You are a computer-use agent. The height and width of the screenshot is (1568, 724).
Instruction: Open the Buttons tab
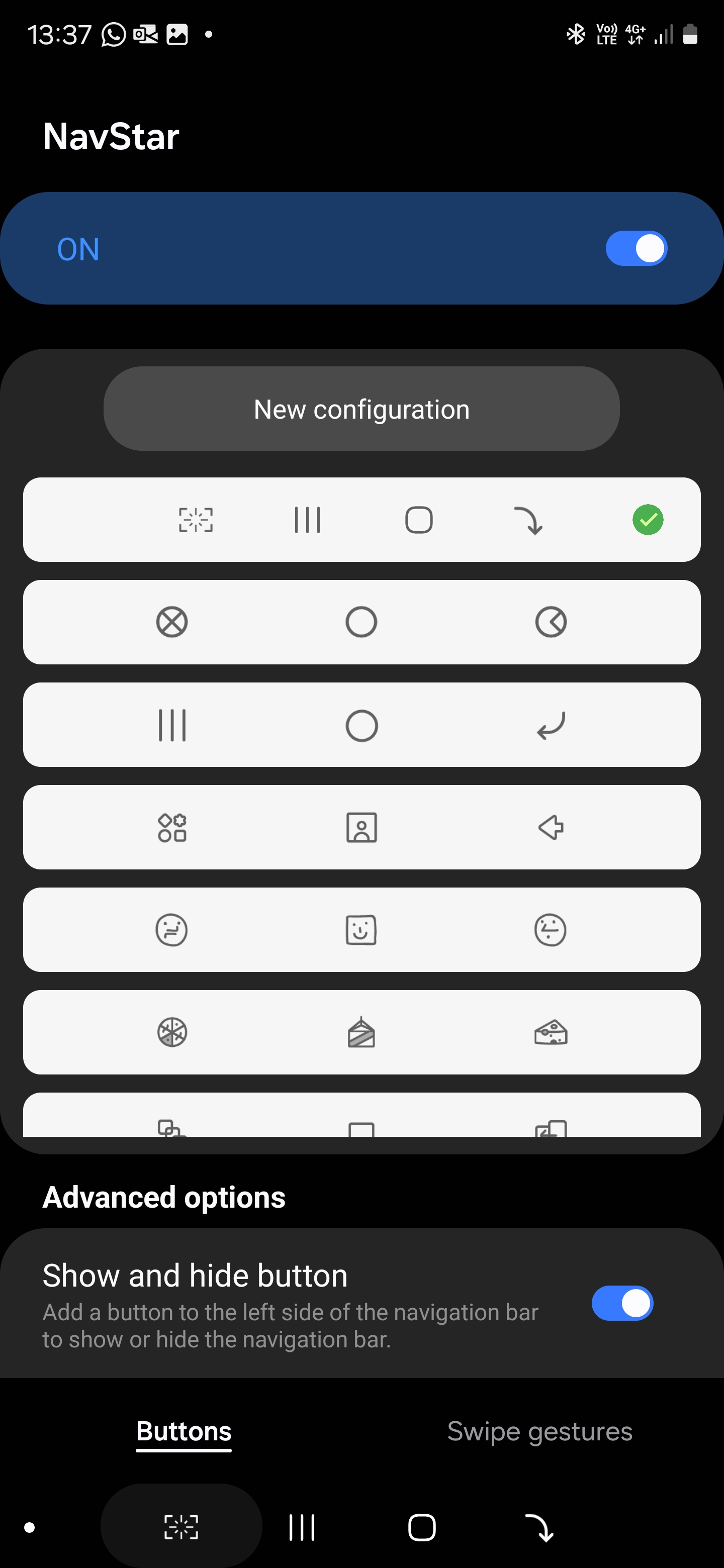point(184,1431)
